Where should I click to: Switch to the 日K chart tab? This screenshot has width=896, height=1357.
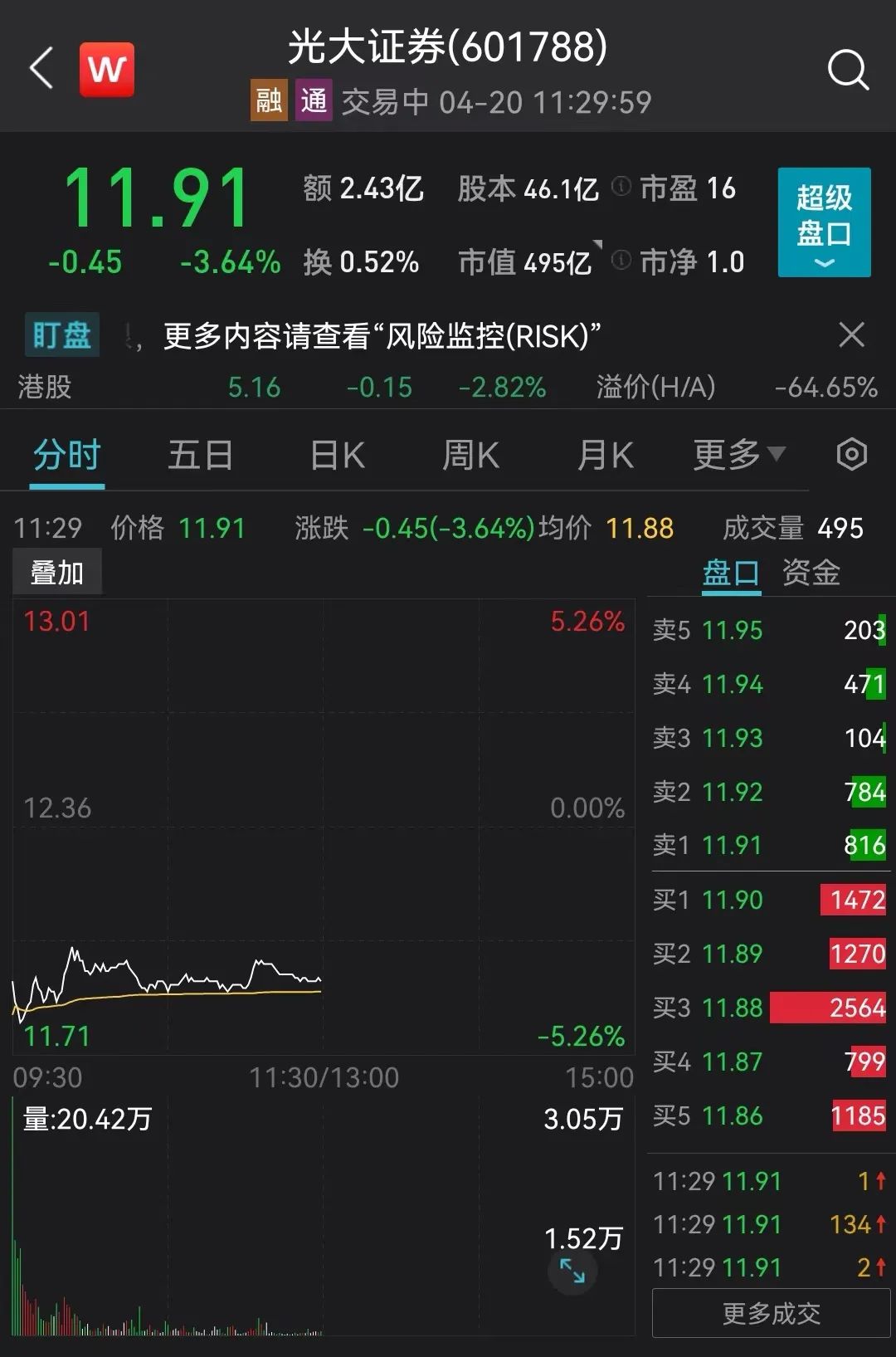337,456
